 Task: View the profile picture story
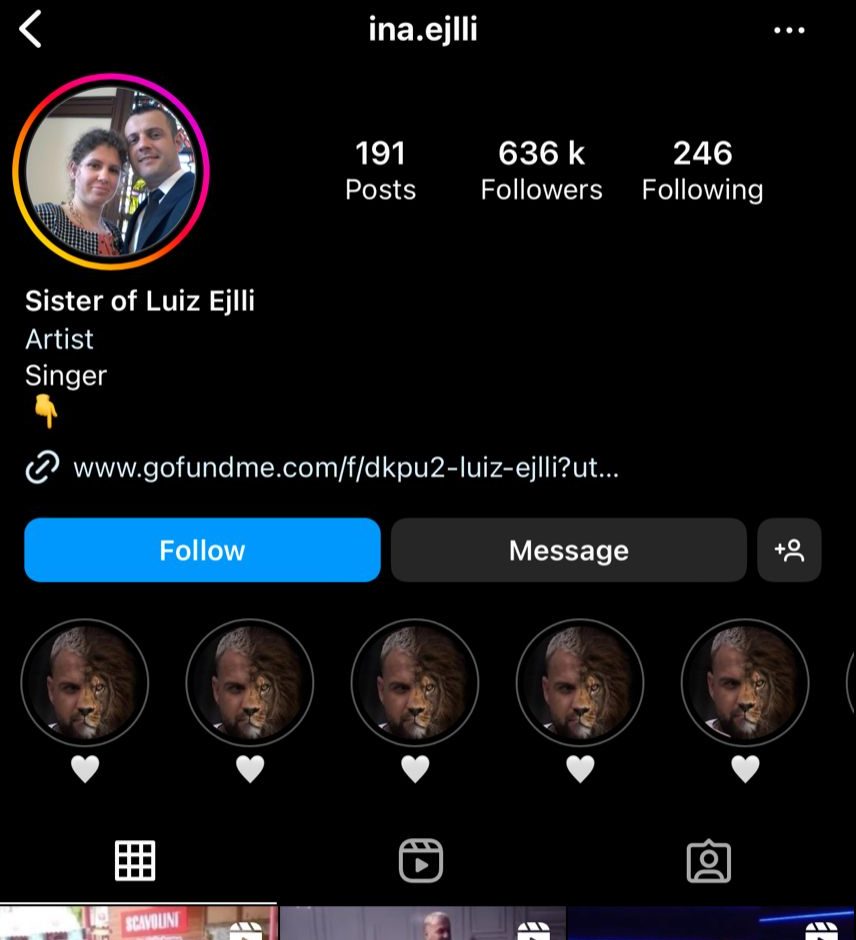(x=110, y=172)
